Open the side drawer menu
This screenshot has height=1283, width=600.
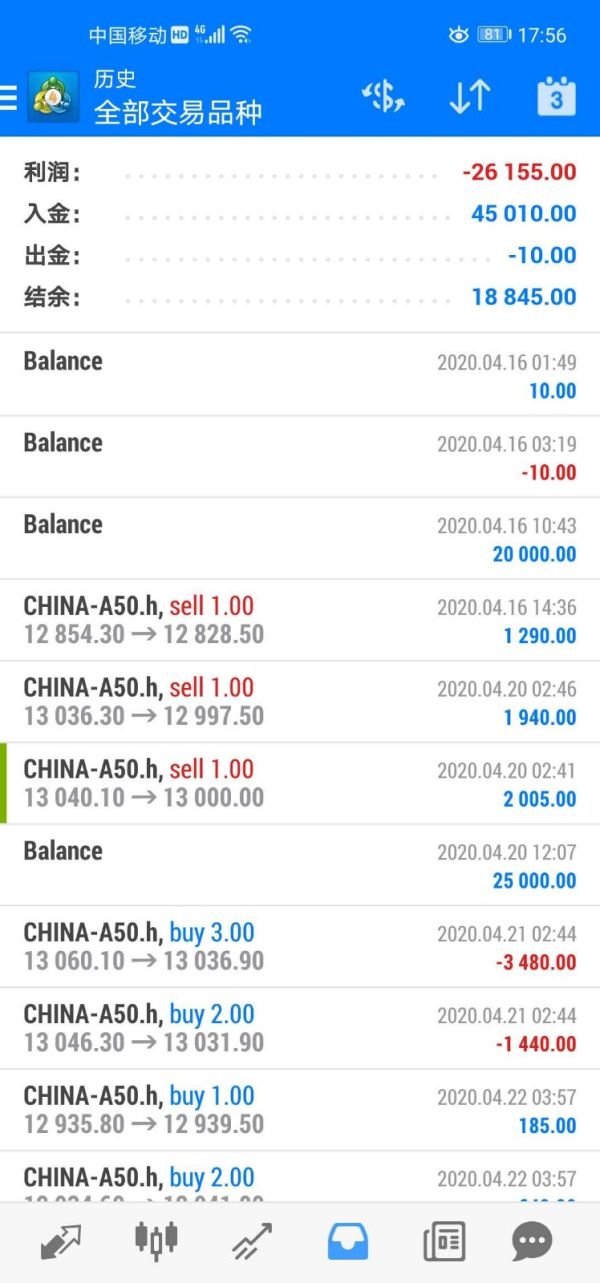tap(8, 97)
